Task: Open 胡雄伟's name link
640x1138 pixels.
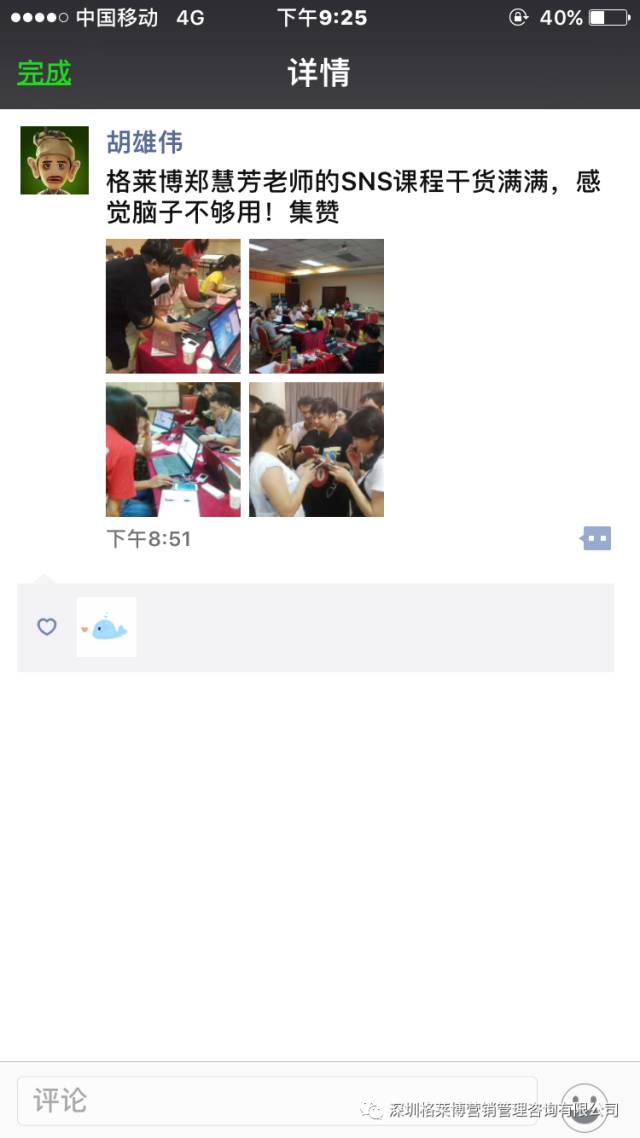Action: click(x=145, y=142)
